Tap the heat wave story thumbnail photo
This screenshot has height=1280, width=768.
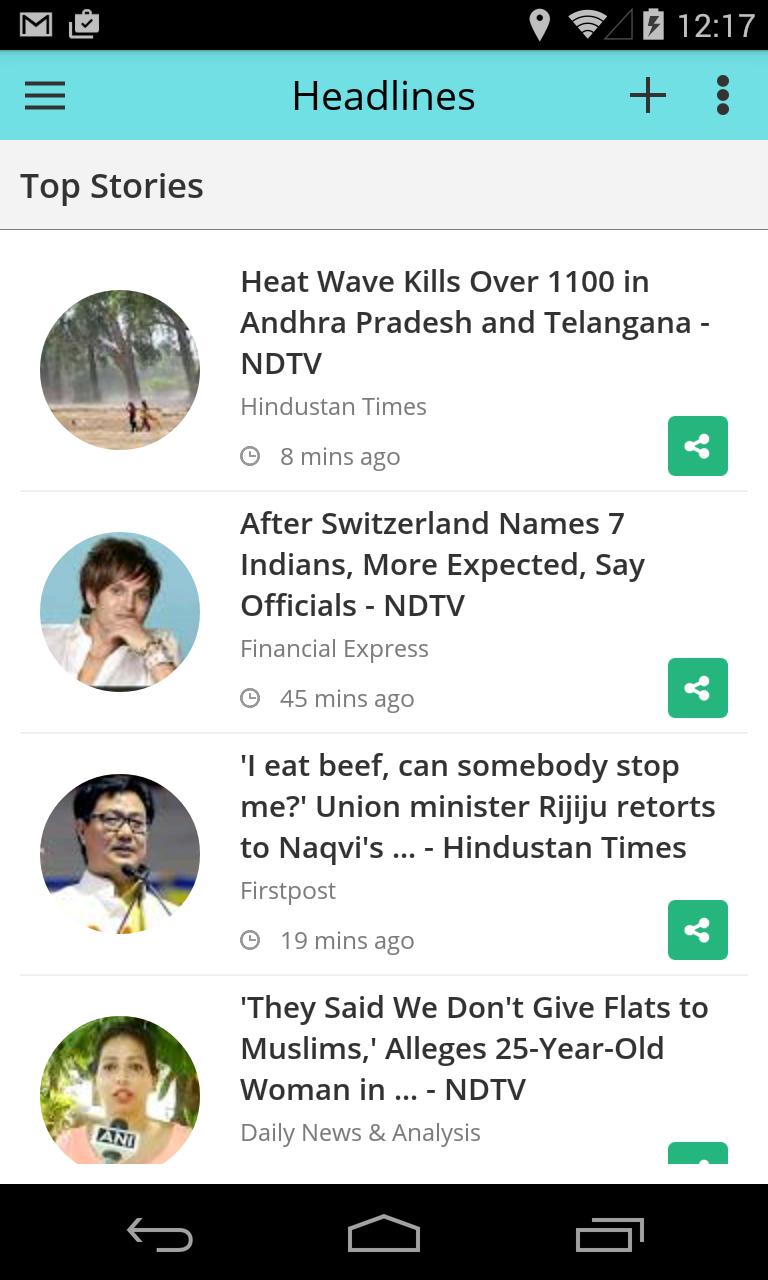point(120,370)
